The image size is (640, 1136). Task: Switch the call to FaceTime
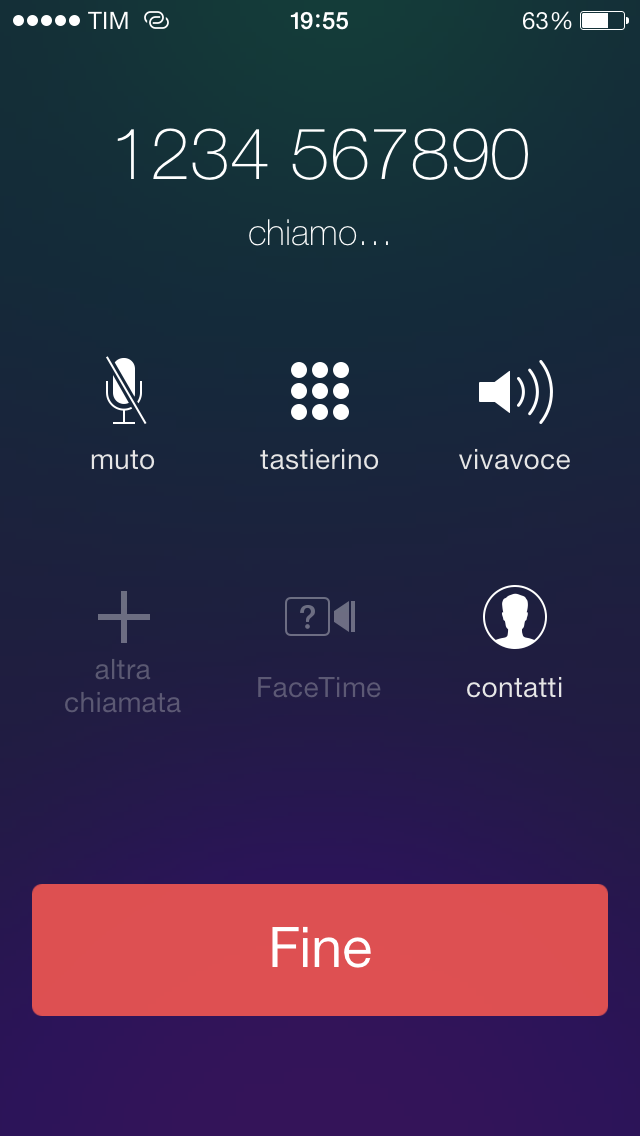pyautogui.click(x=320, y=618)
